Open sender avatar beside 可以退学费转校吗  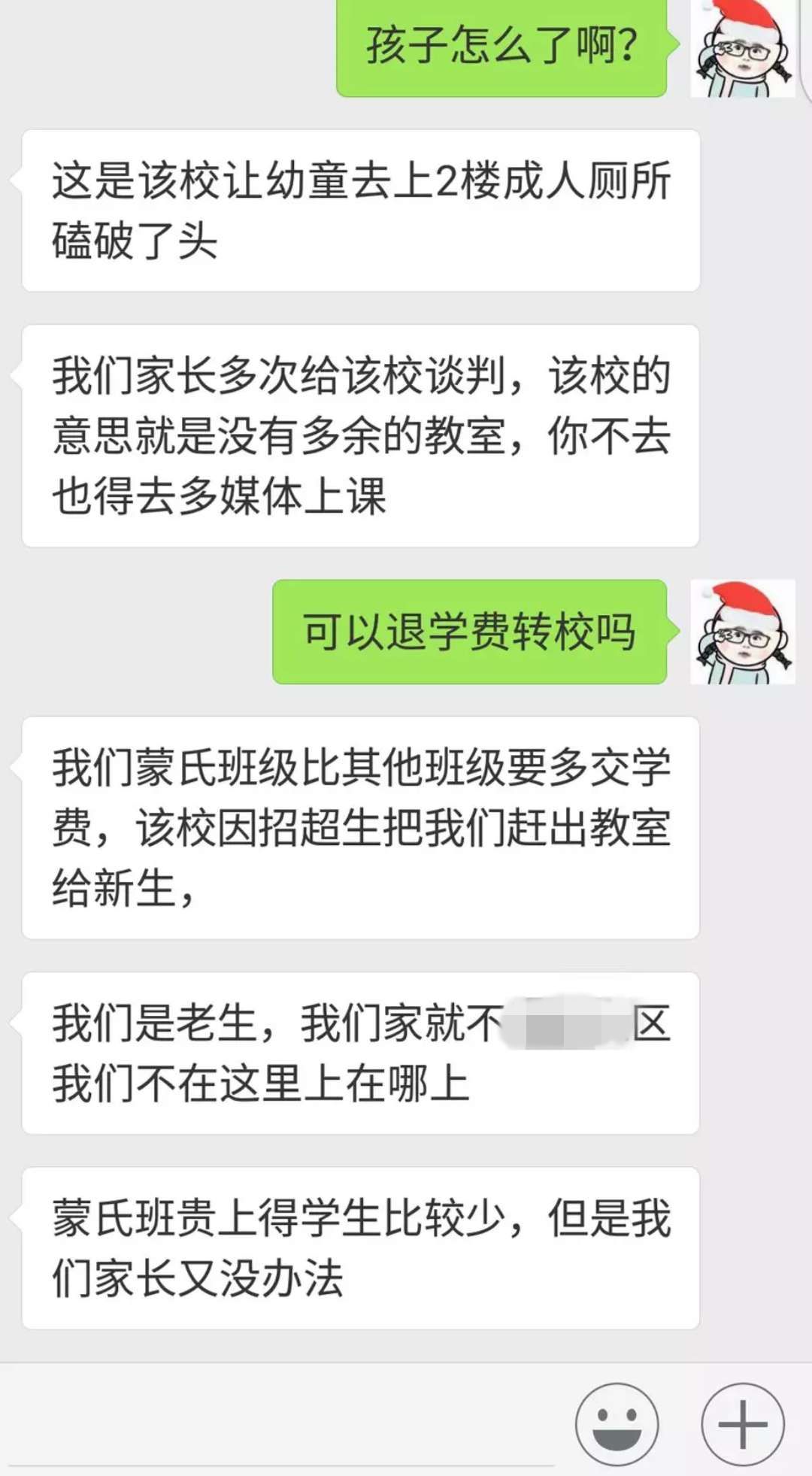[742, 632]
